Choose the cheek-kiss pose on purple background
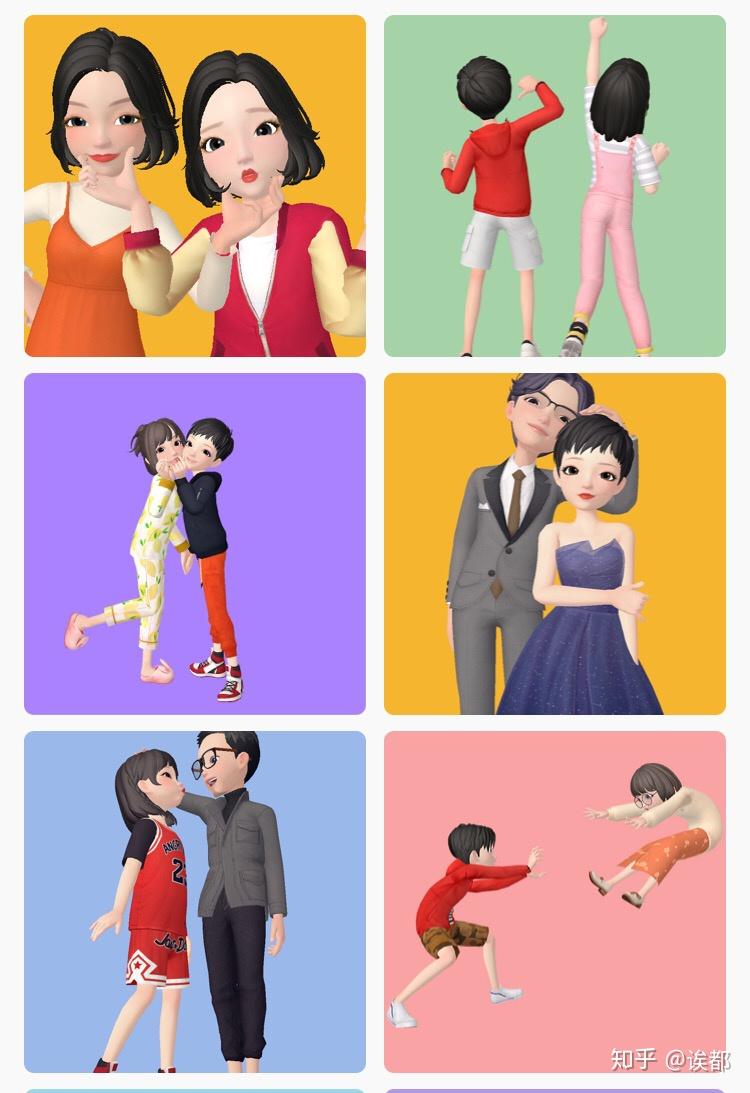Screen dimensions: 750x1093 click(195, 544)
